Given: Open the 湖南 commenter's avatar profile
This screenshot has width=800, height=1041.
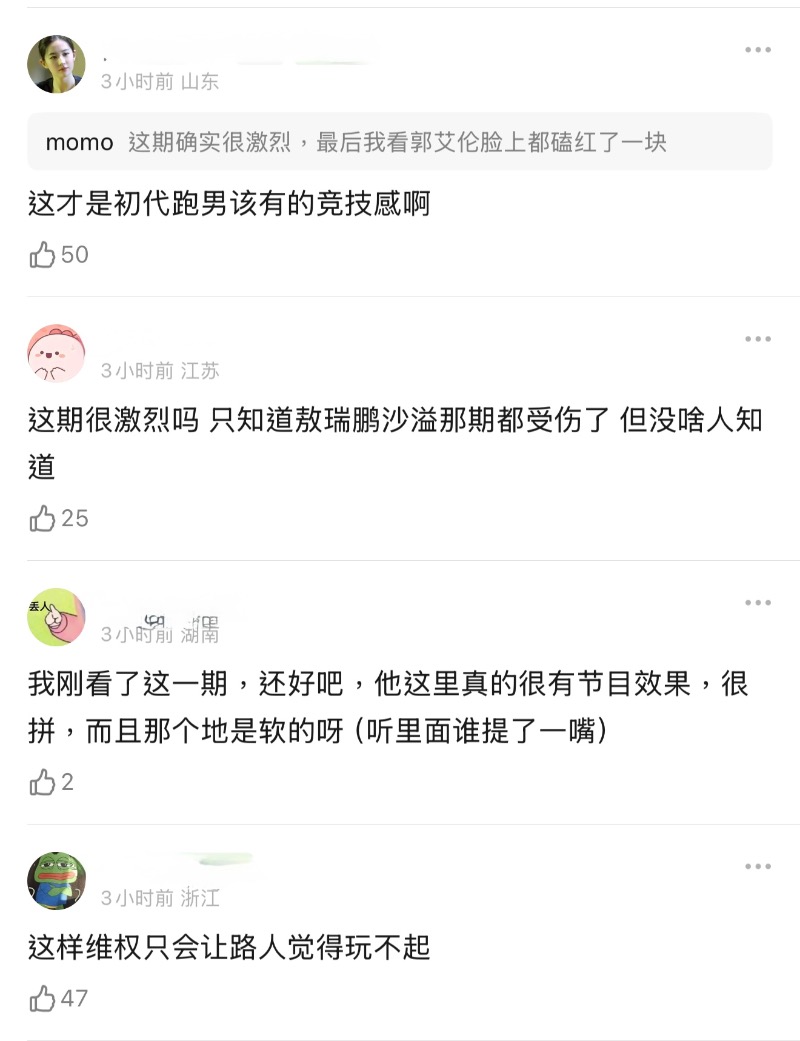Looking at the screenshot, I should pyautogui.click(x=56, y=617).
